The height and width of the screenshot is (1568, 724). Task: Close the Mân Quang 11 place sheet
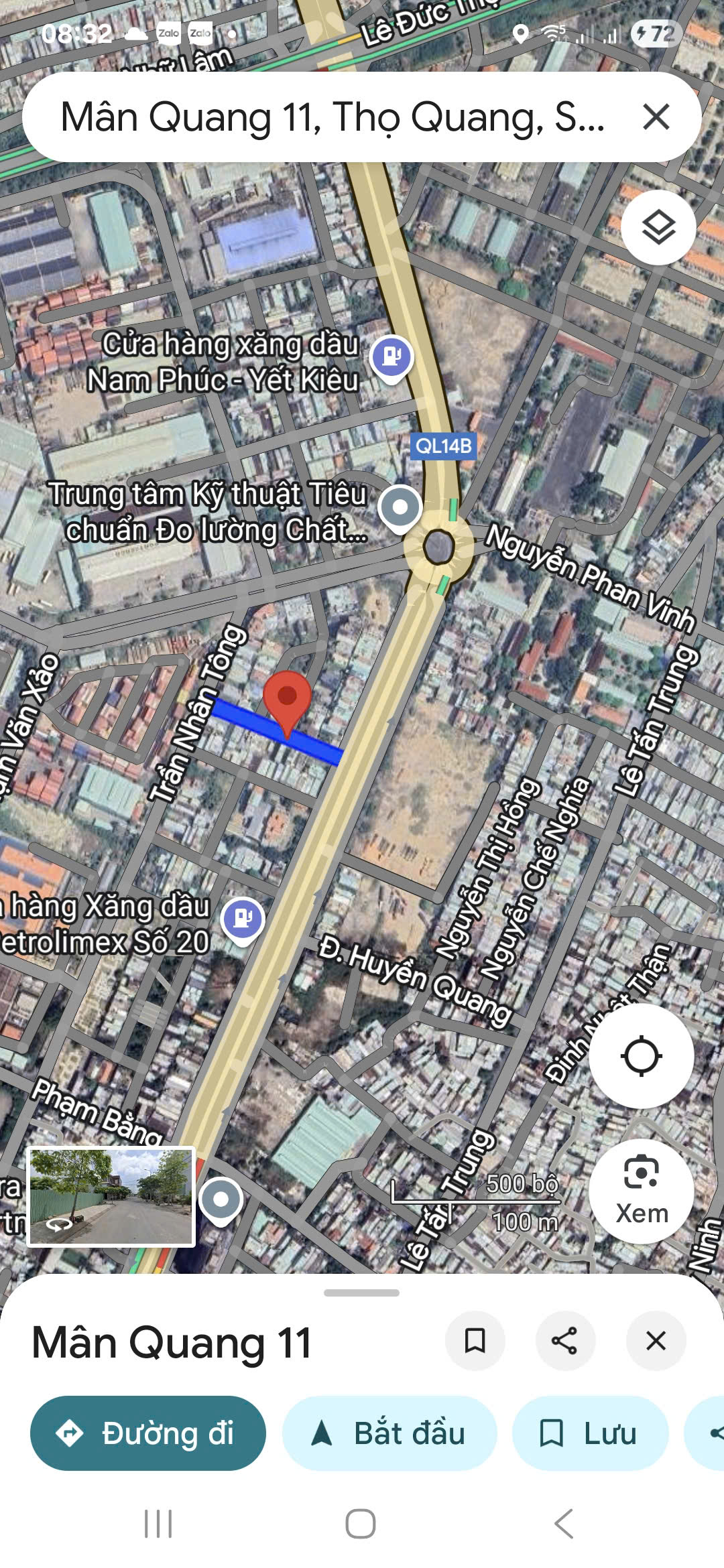tap(656, 1341)
